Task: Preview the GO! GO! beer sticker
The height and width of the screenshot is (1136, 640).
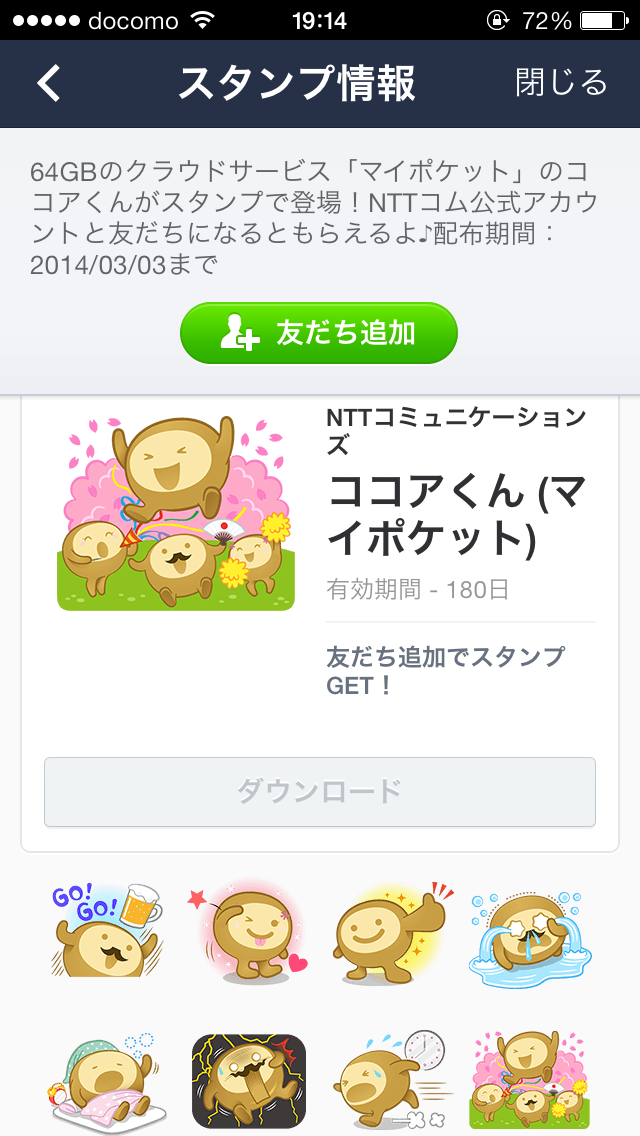Action: point(106,930)
